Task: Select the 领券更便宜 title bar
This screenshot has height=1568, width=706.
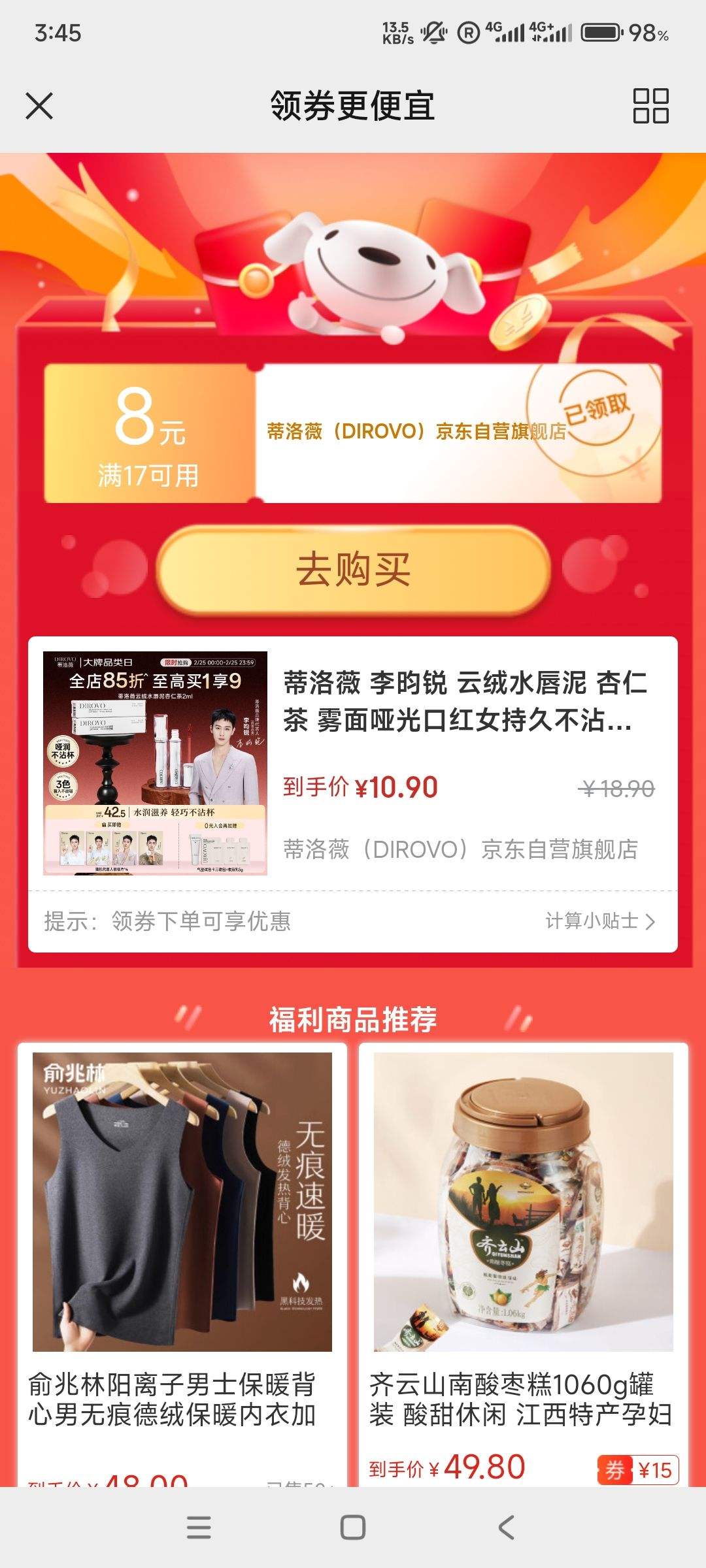Action: coord(353,105)
